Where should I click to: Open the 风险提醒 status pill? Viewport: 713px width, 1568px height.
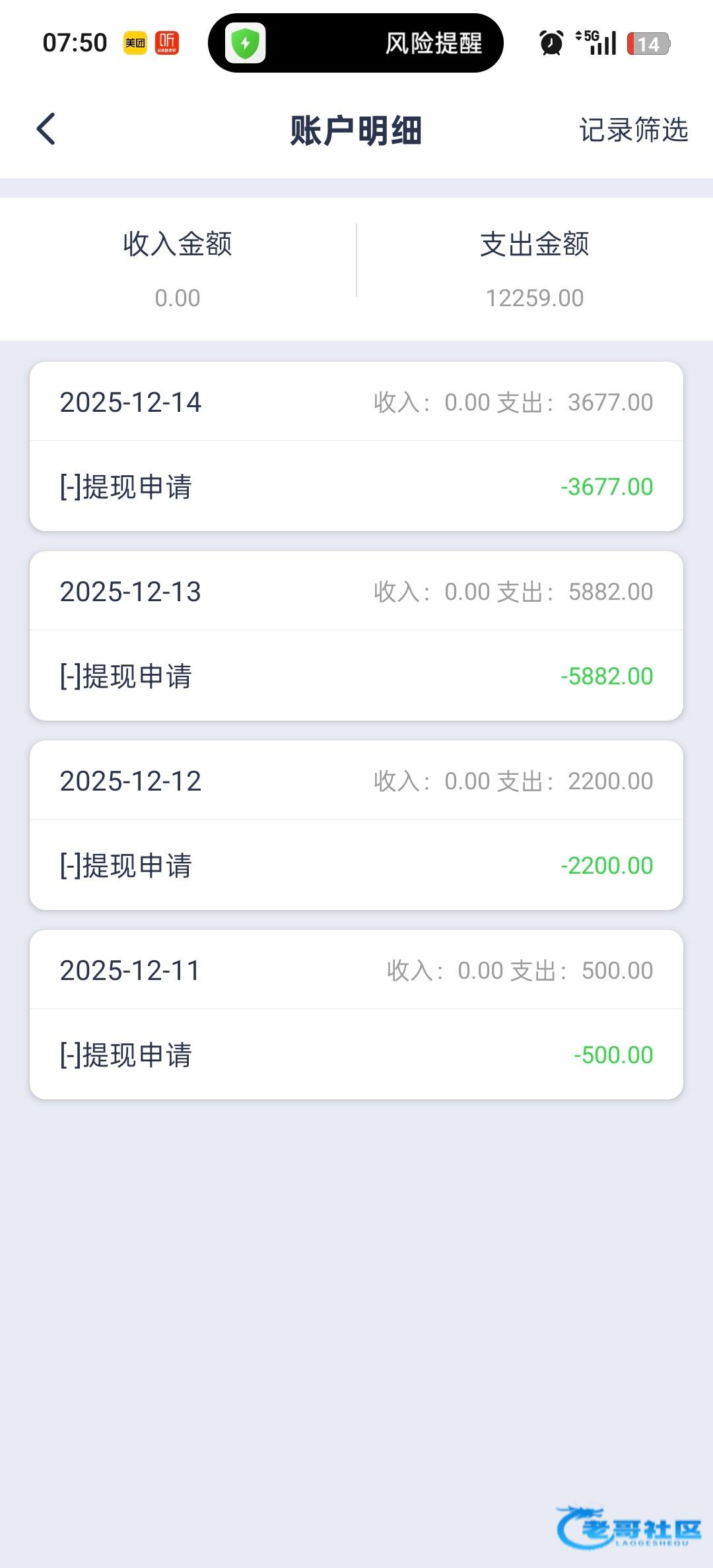(355, 44)
